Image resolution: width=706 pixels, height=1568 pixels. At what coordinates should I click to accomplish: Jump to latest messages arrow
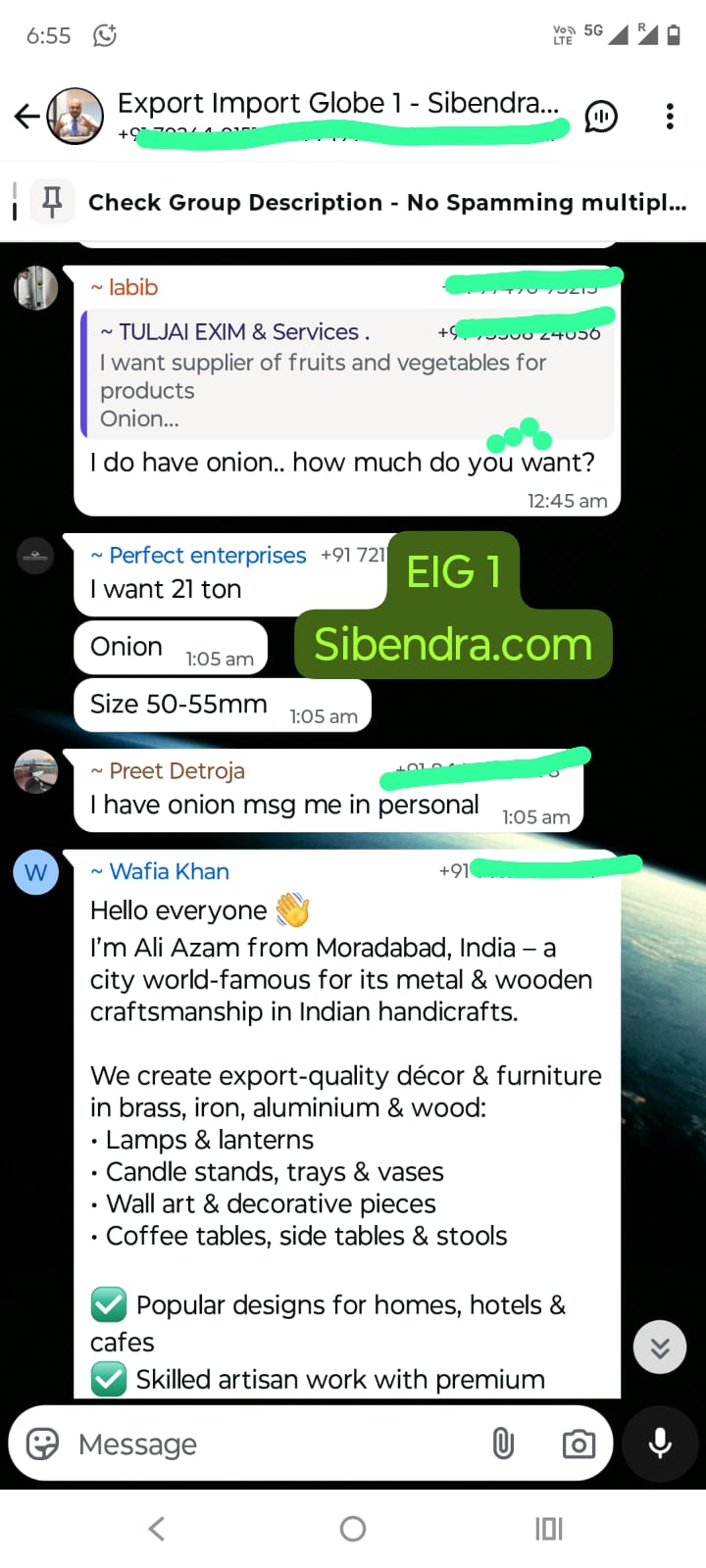coord(660,1347)
